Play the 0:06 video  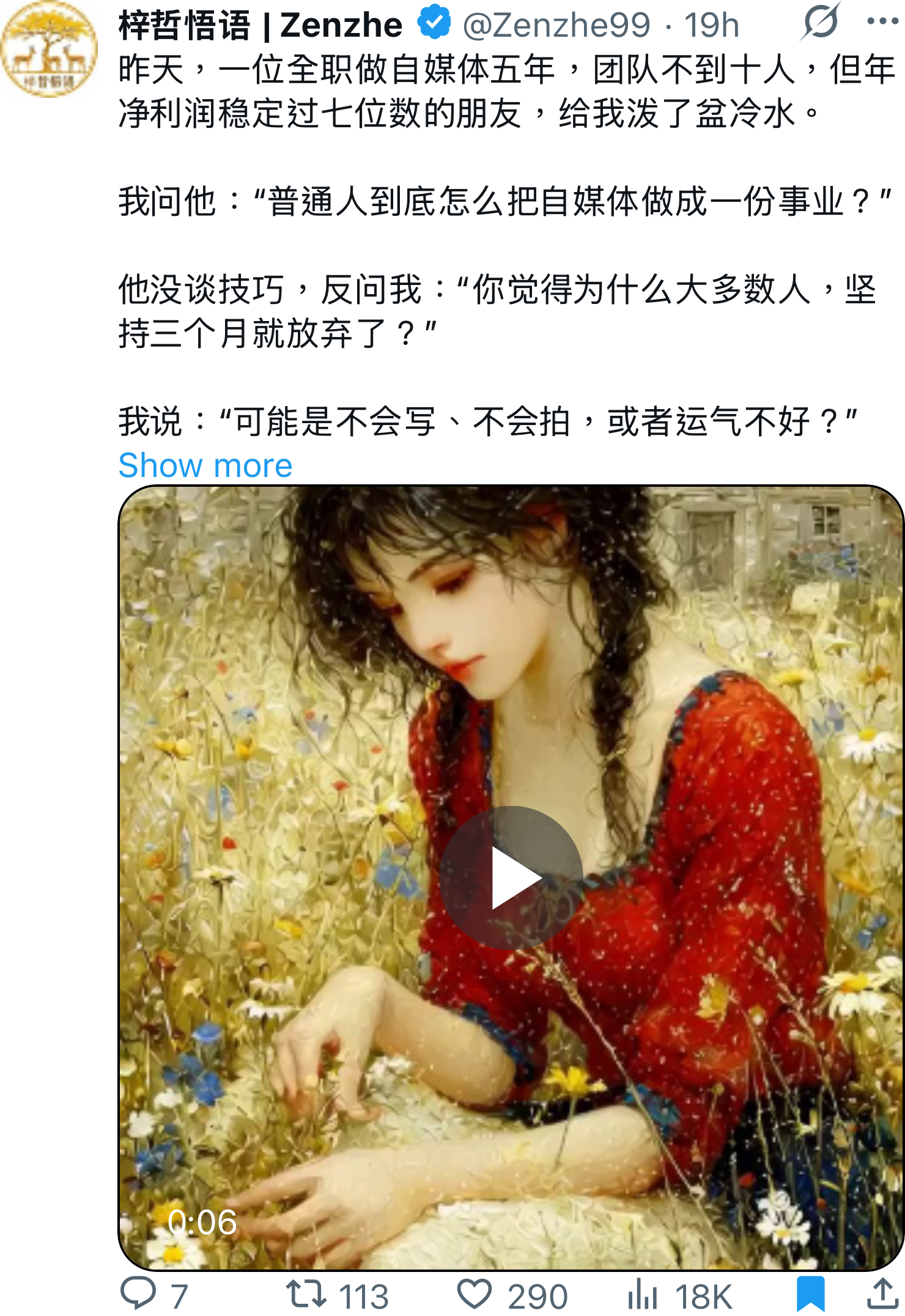click(511, 878)
